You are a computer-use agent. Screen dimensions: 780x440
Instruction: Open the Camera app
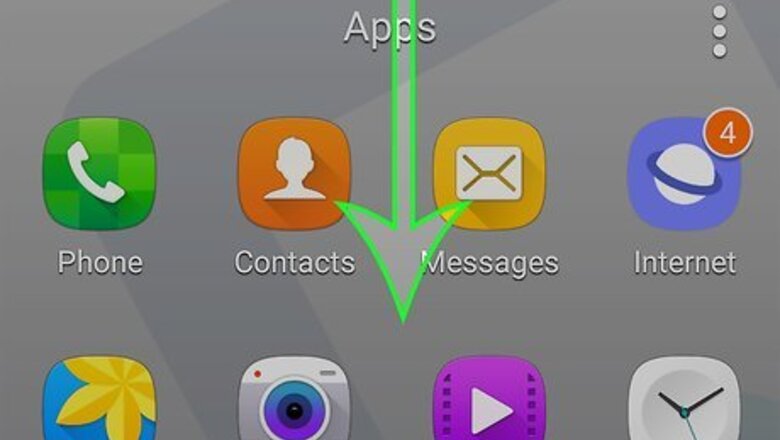293,400
